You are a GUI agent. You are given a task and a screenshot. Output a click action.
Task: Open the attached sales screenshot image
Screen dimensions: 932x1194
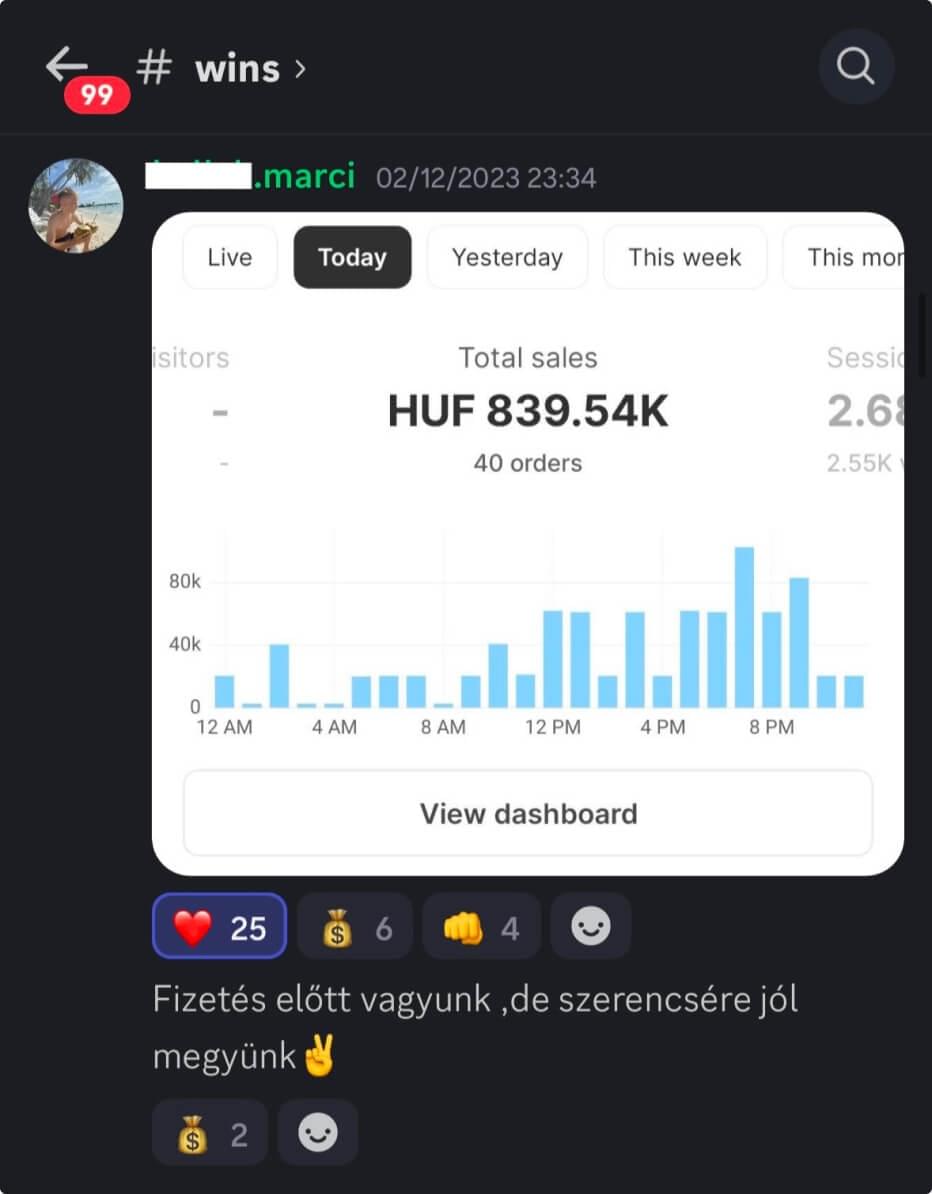(x=527, y=543)
